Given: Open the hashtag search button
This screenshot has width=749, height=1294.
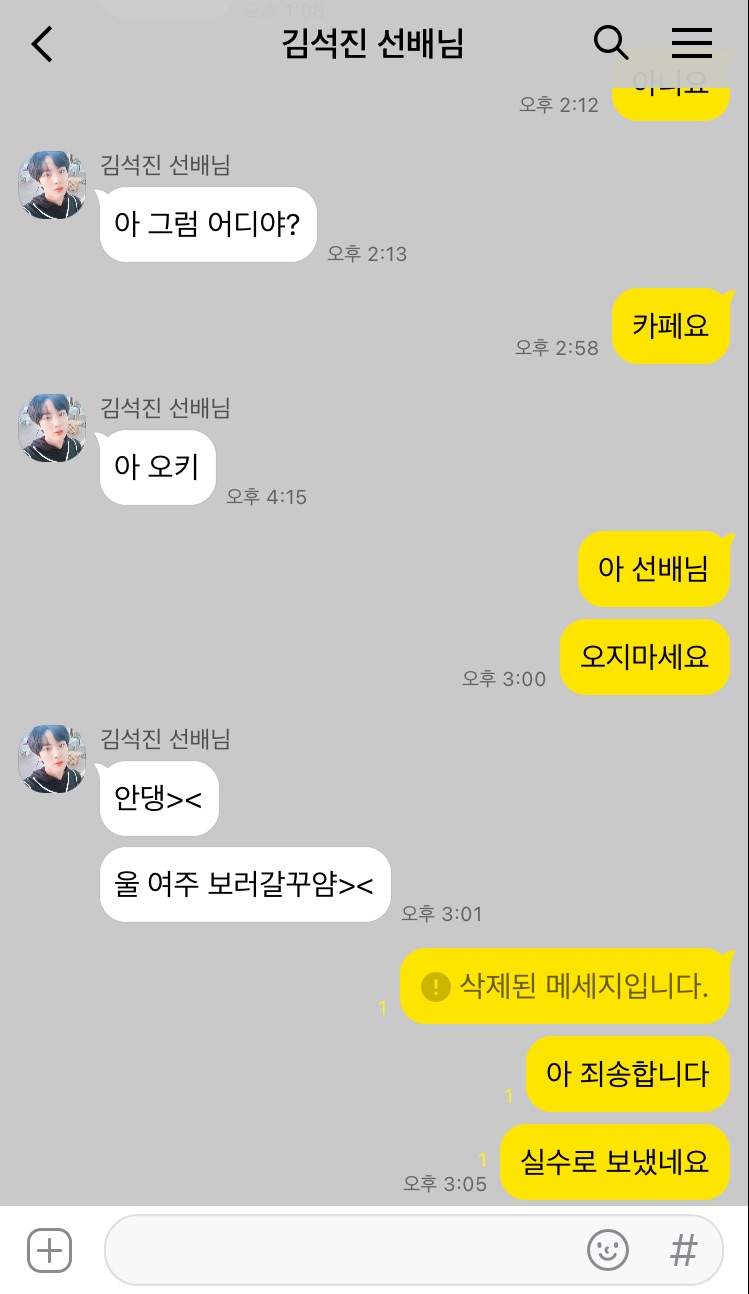Looking at the screenshot, I should pos(683,1250).
